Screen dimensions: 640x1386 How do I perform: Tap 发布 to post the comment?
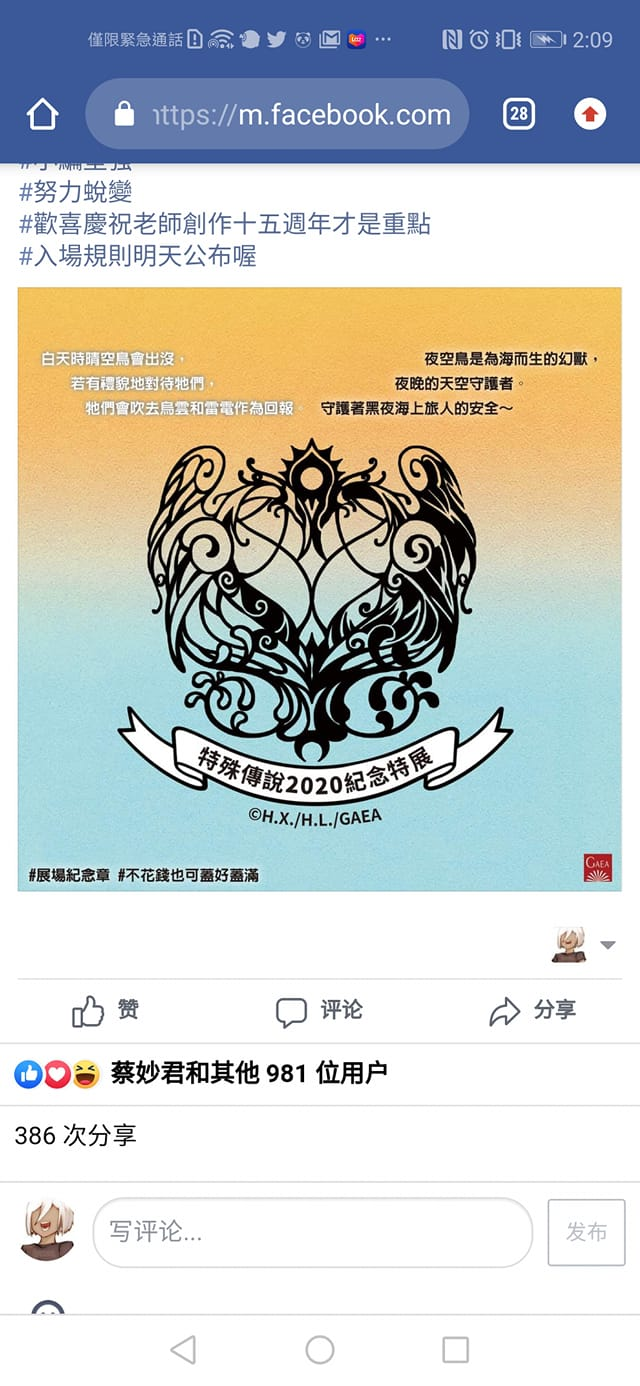tap(586, 1232)
